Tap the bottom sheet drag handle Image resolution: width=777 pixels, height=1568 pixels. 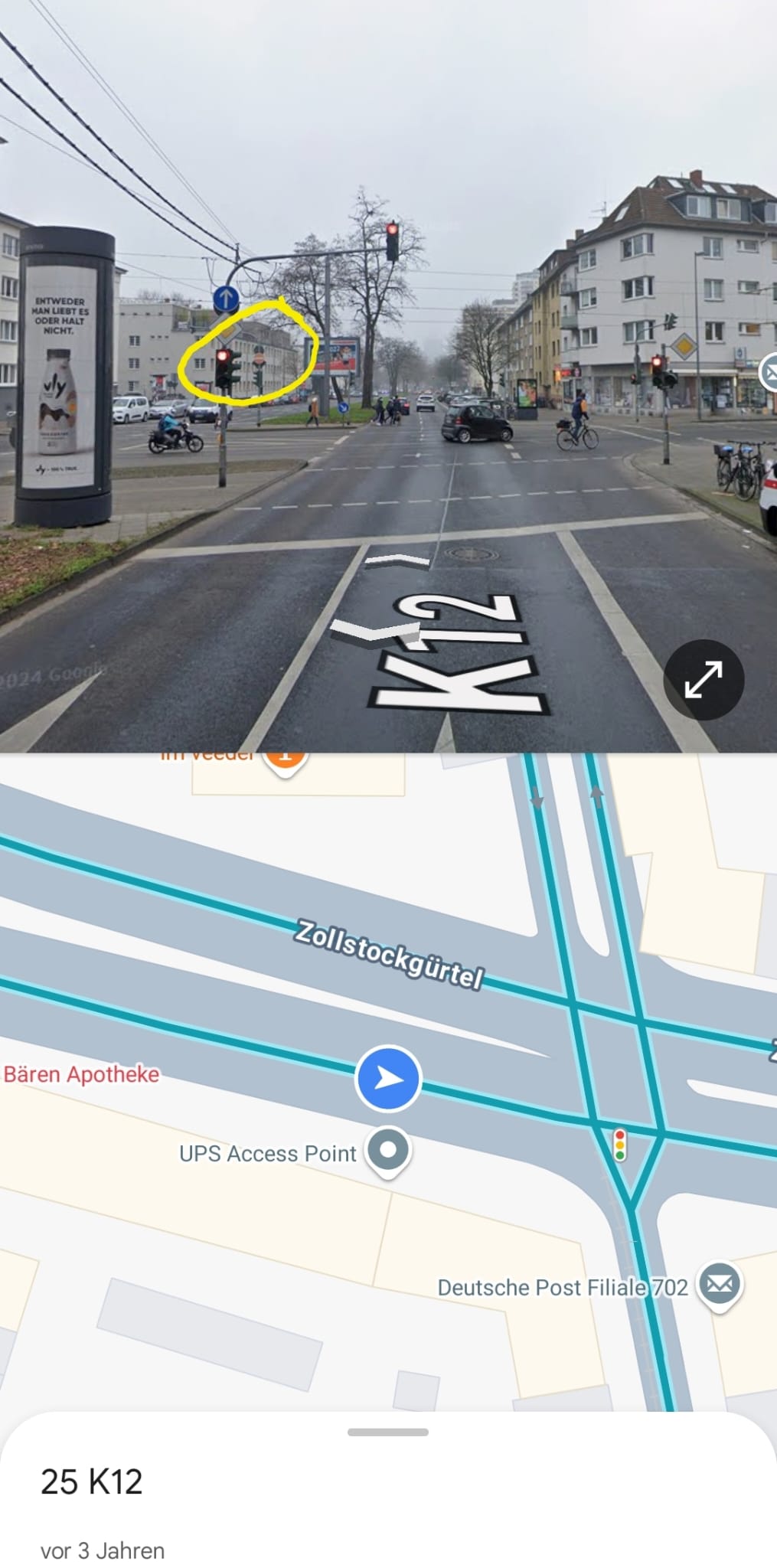click(388, 1432)
